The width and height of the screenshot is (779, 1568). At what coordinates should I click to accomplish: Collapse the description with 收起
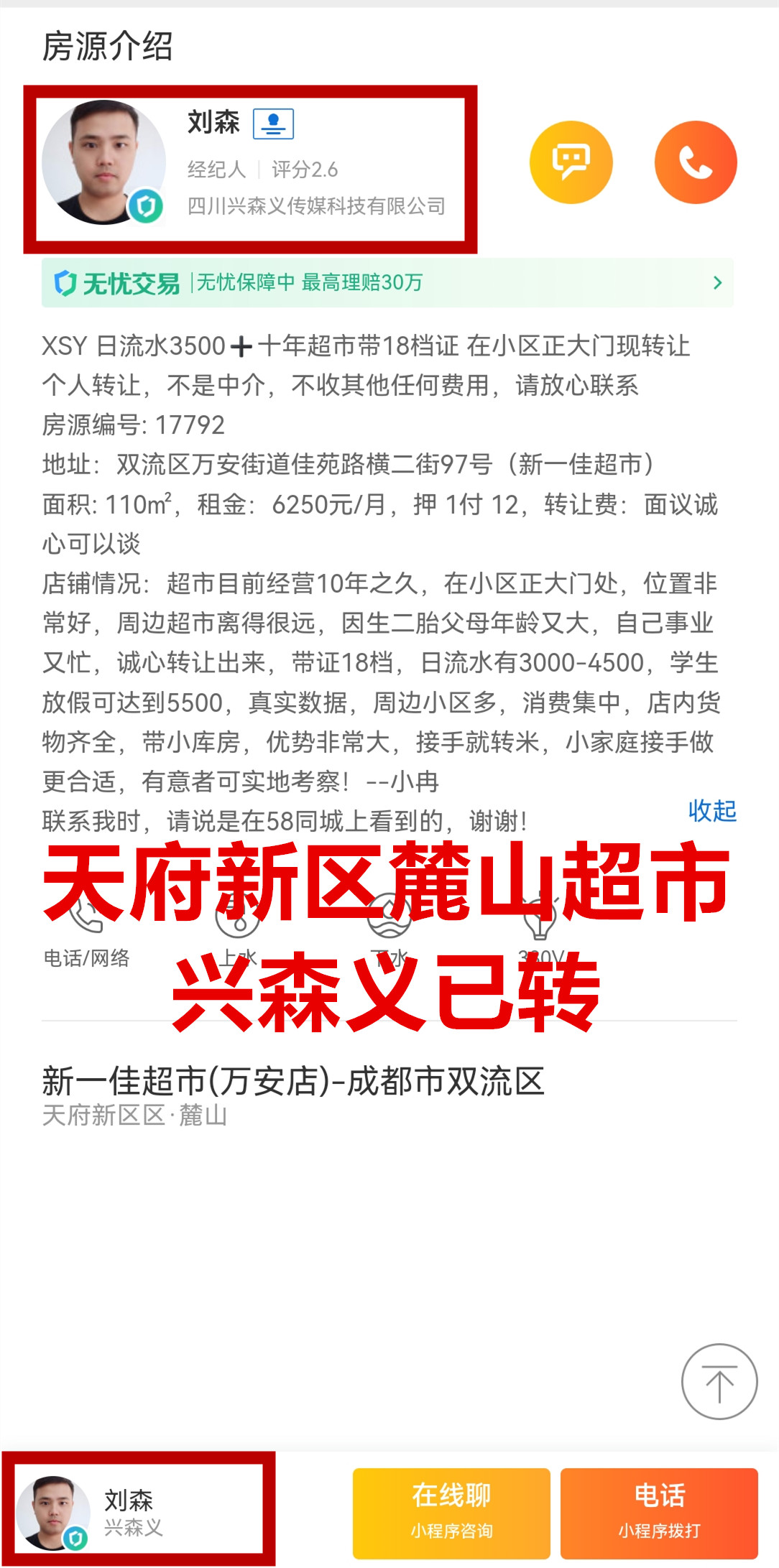711,810
